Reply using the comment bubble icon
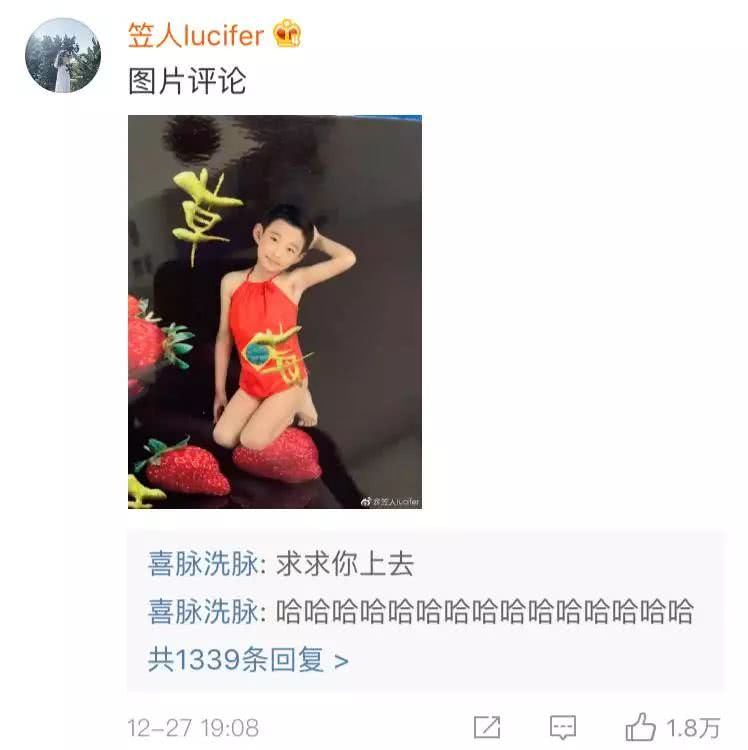This screenshot has height=750, width=748. (x=563, y=727)
